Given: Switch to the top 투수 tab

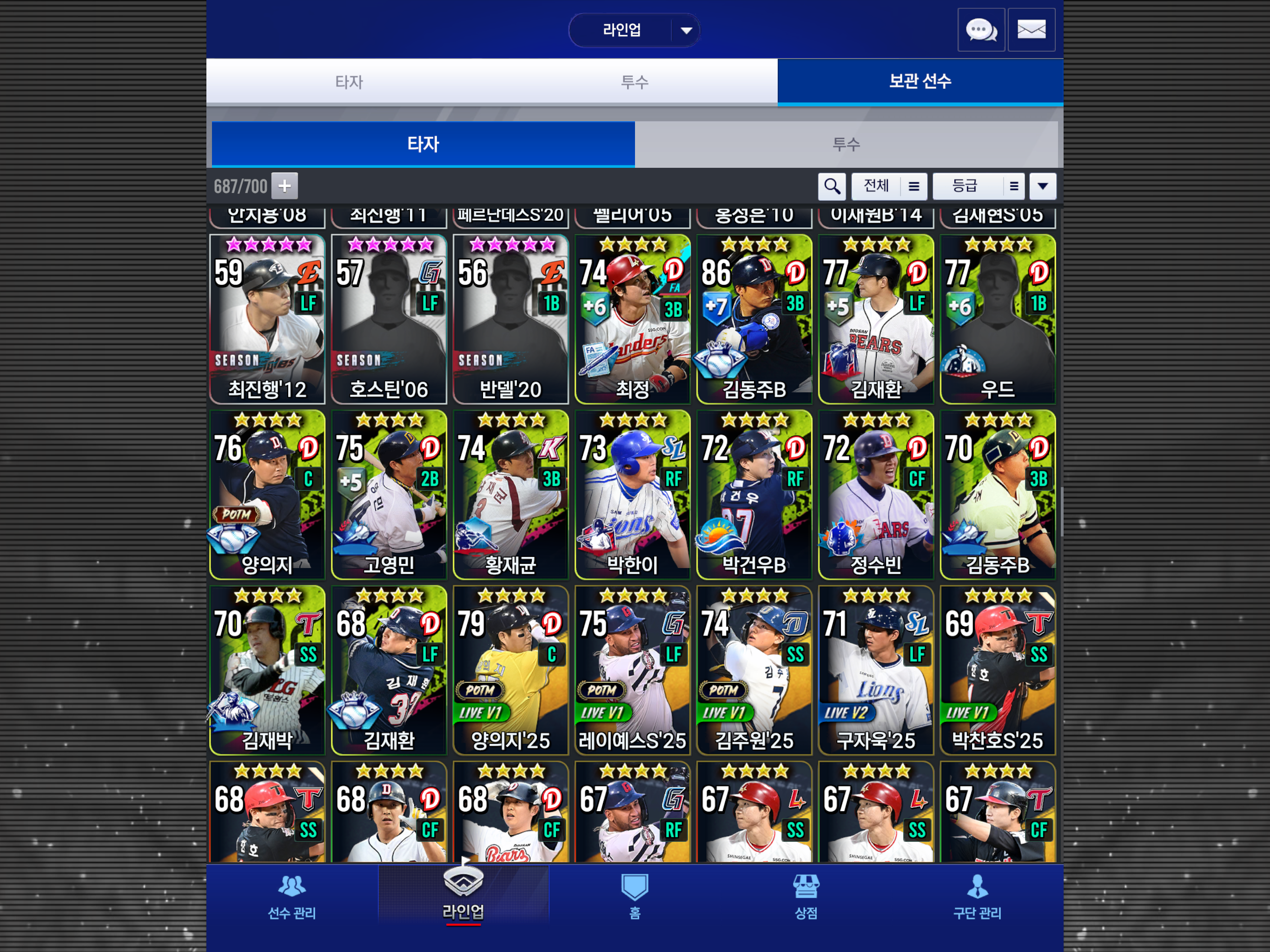Looking at the screenshot, I should tap(634, 81).
